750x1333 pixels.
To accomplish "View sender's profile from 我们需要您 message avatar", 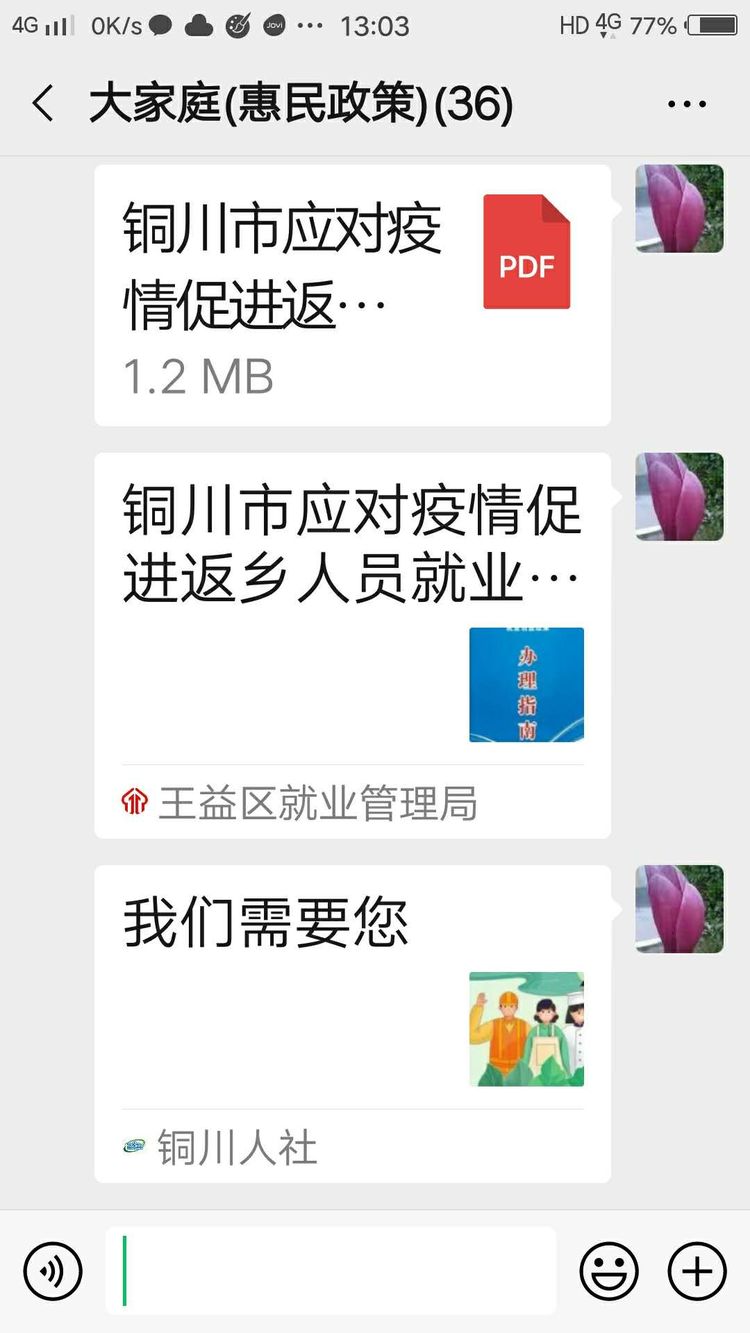I will pos(679,909).
